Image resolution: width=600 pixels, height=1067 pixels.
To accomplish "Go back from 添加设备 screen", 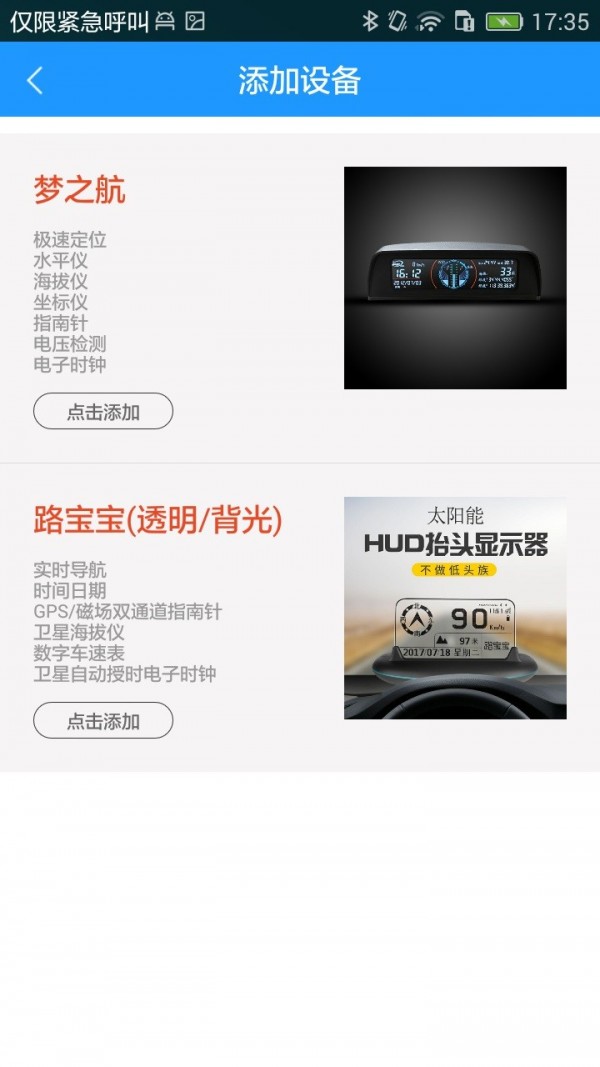I will 35,80.
